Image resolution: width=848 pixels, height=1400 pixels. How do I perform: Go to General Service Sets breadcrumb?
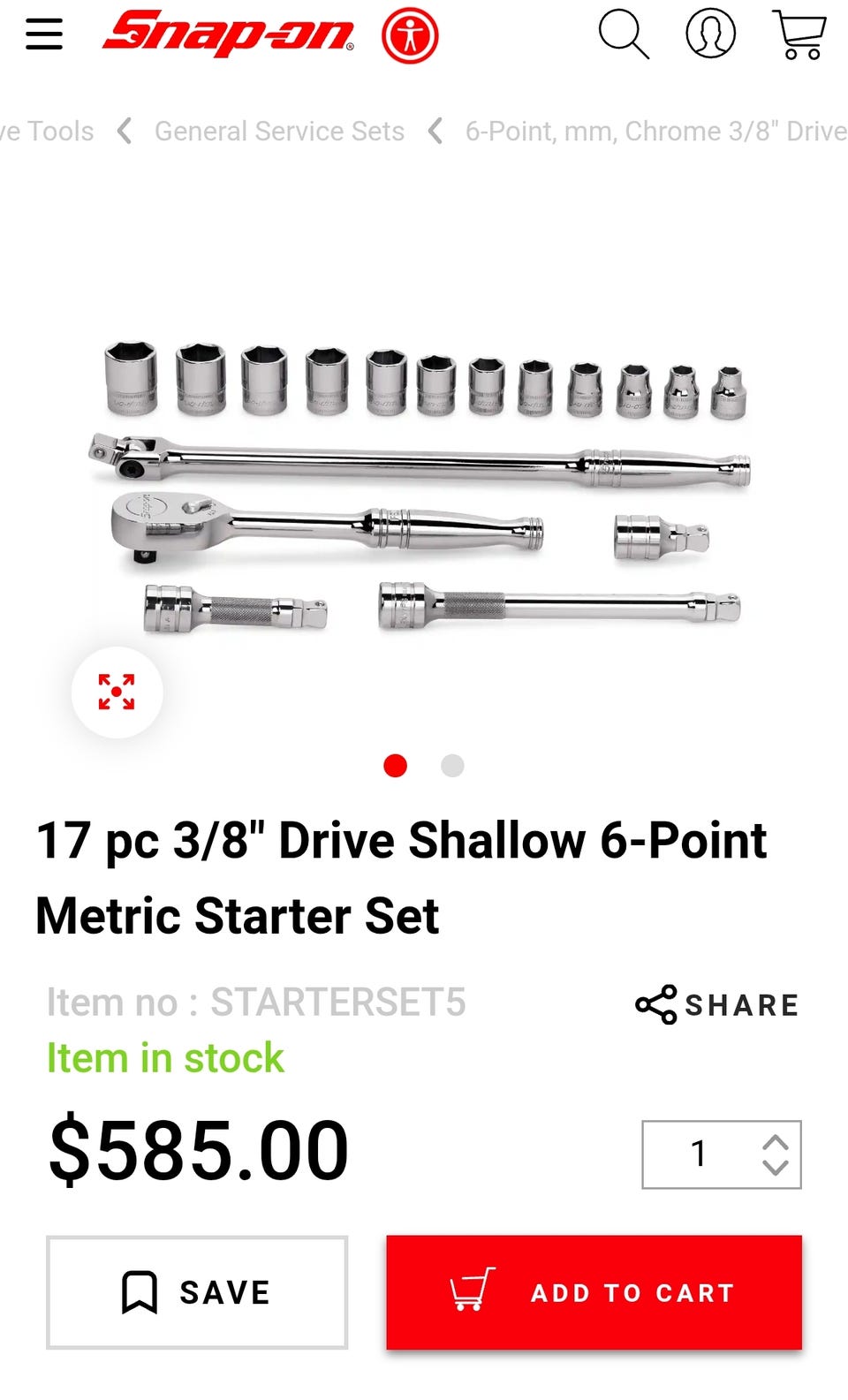tap(279, 132)
